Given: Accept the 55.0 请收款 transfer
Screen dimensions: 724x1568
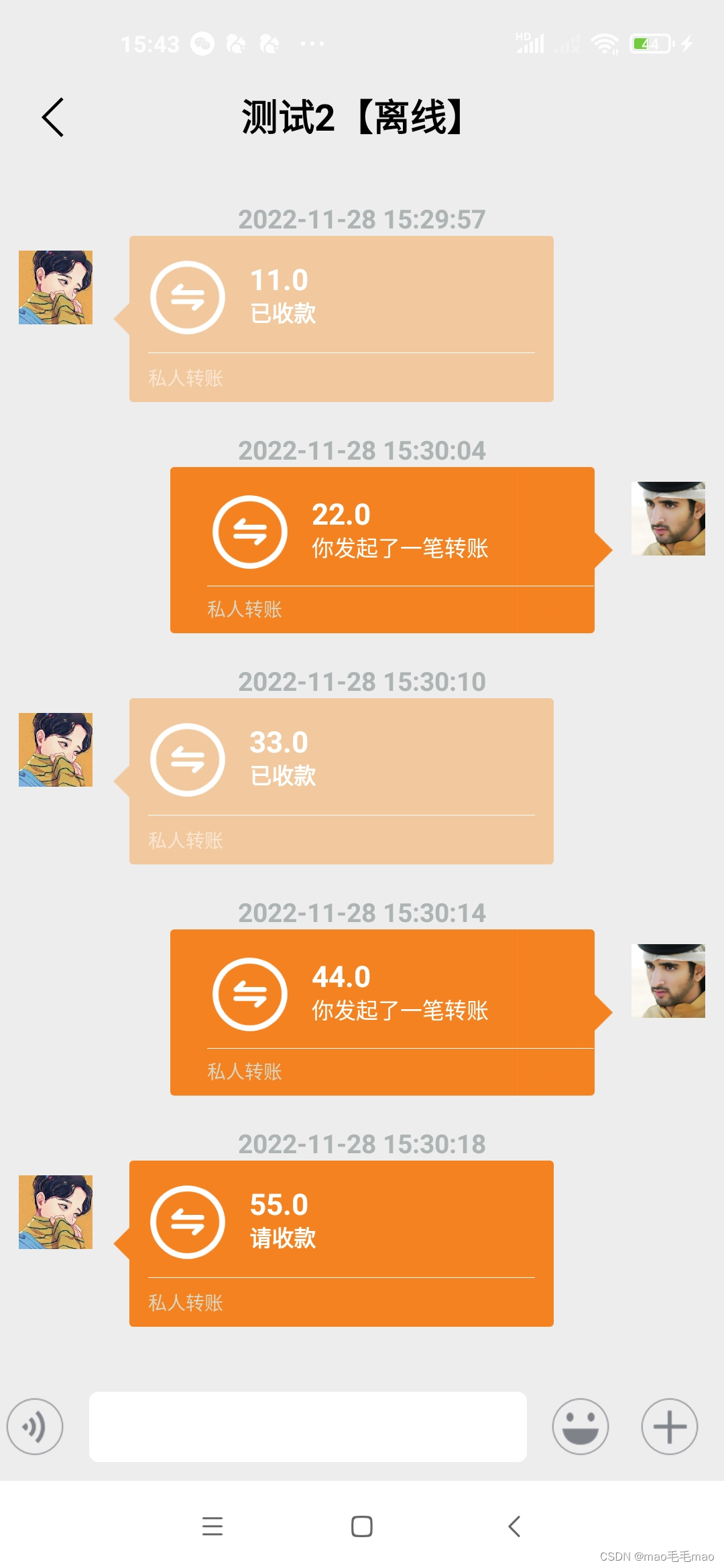Looking at the screenshot, I should (x=341, y=1243).
